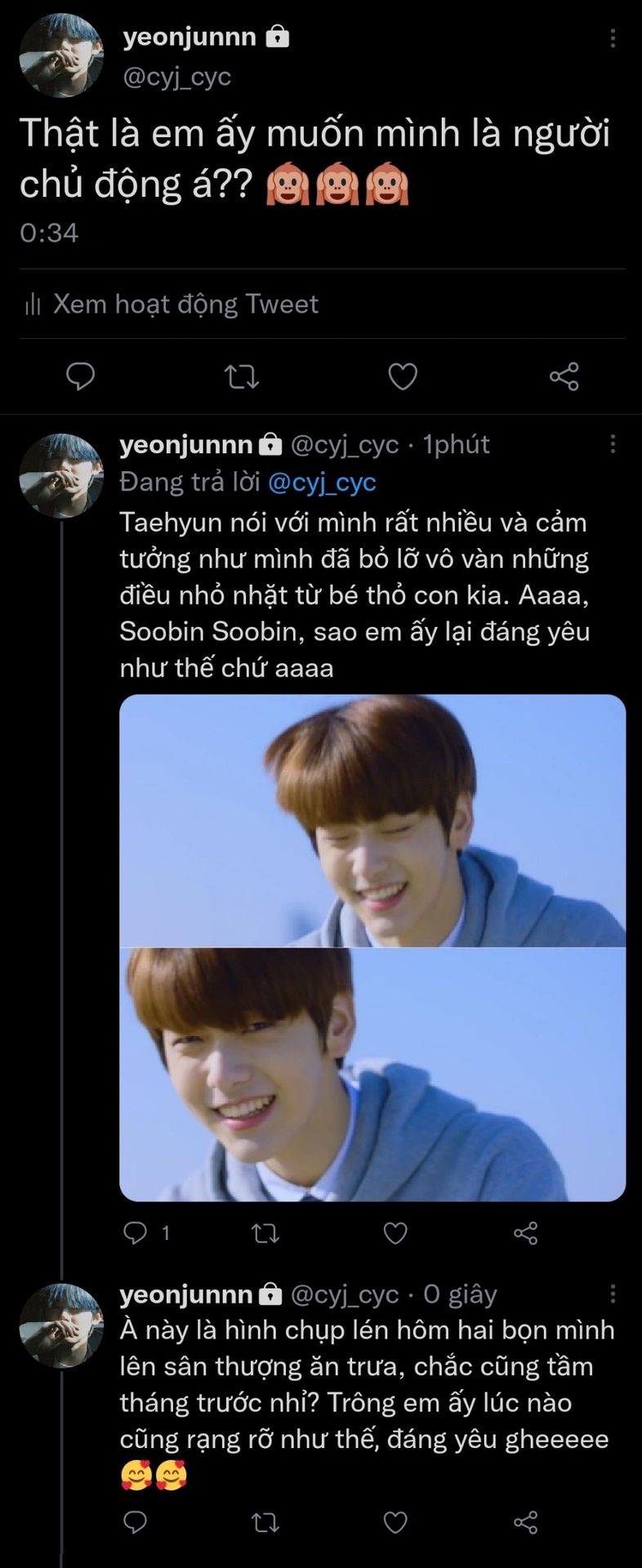Viewport: 642px width, 1568px height.
Task: Like the sân thượng lunch tweet
Action: tap(395, 1523)
